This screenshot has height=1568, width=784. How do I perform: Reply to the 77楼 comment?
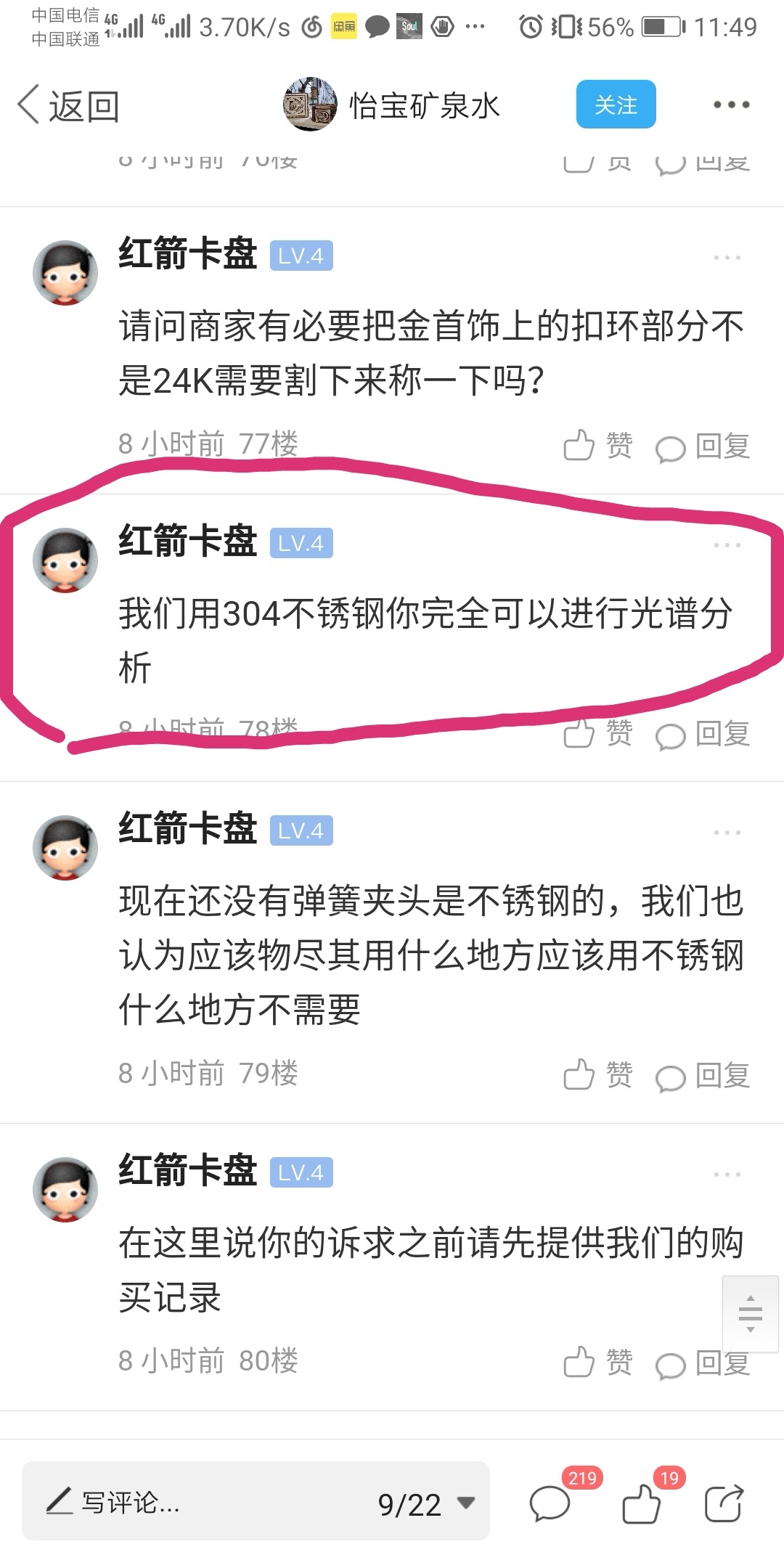pos(703,446)
